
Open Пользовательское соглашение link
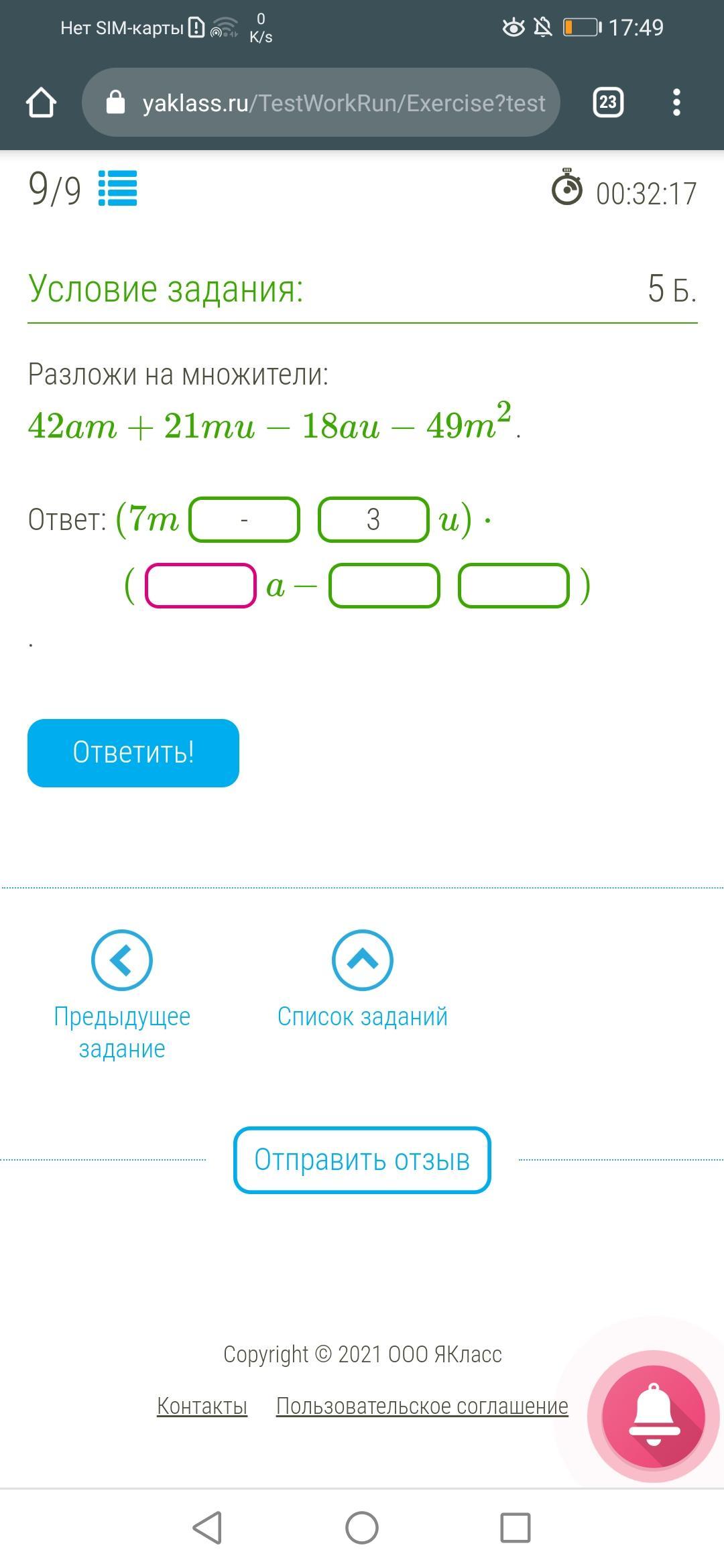point(422,1405)
